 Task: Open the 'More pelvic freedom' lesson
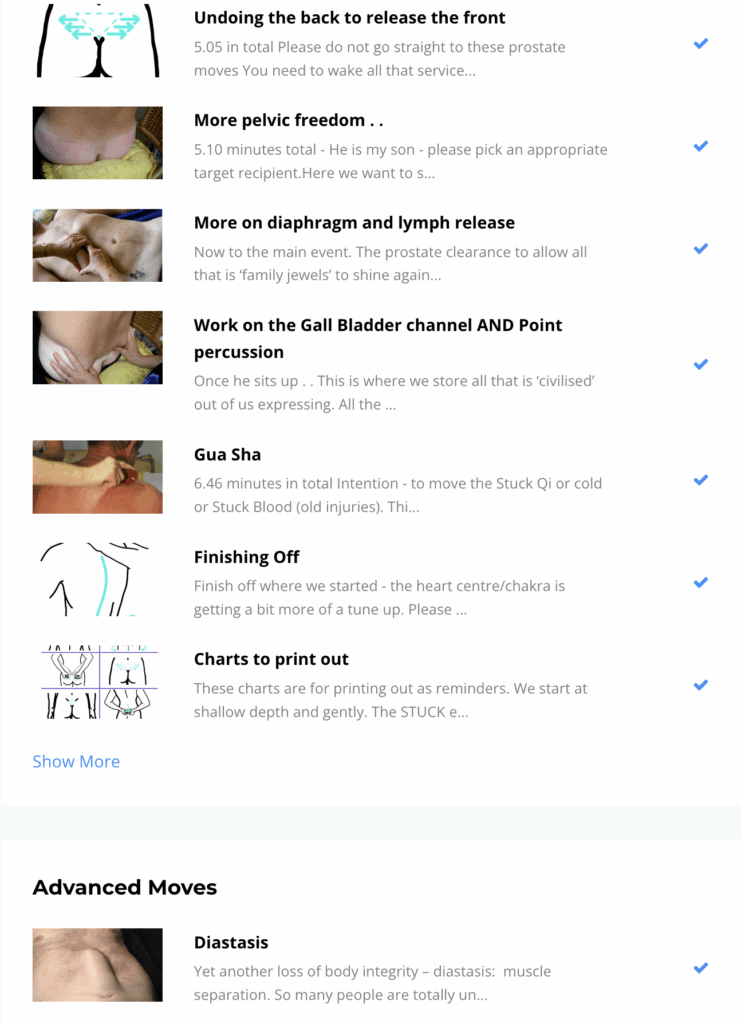tap(288, 120)
